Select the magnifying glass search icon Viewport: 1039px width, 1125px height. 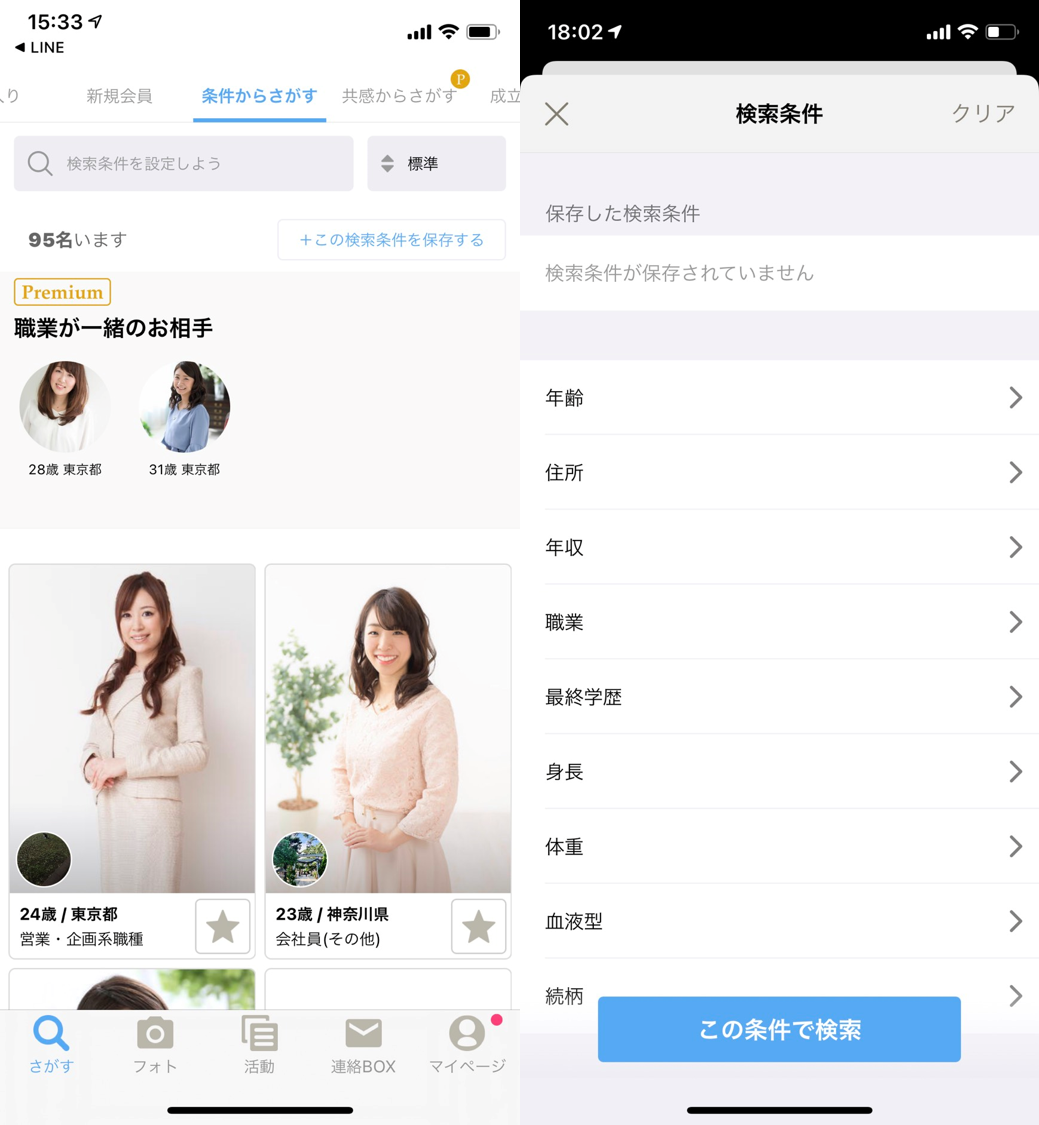click(40, 163)
